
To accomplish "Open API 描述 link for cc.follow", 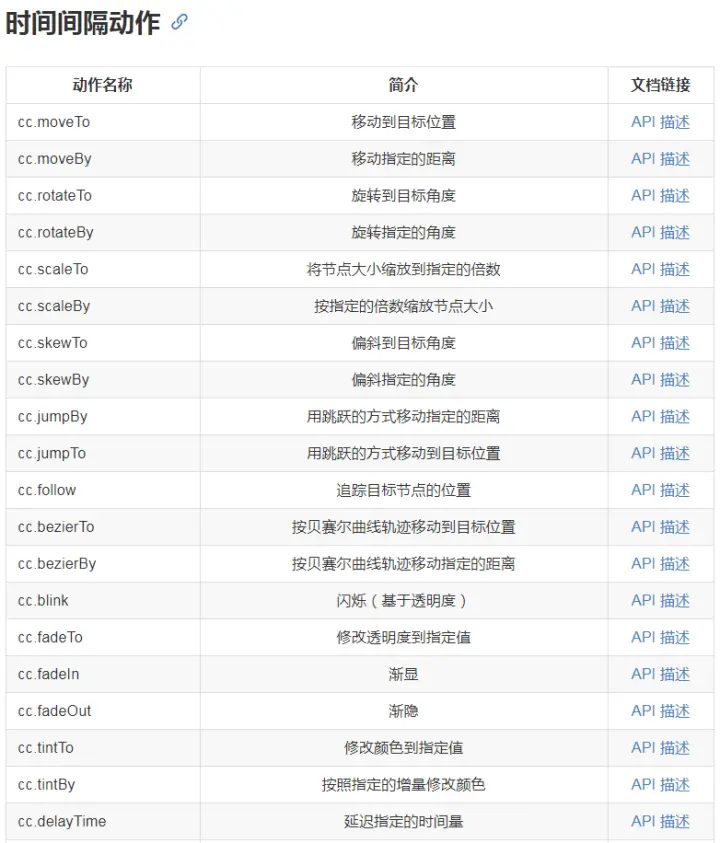I will coord(660,490).
